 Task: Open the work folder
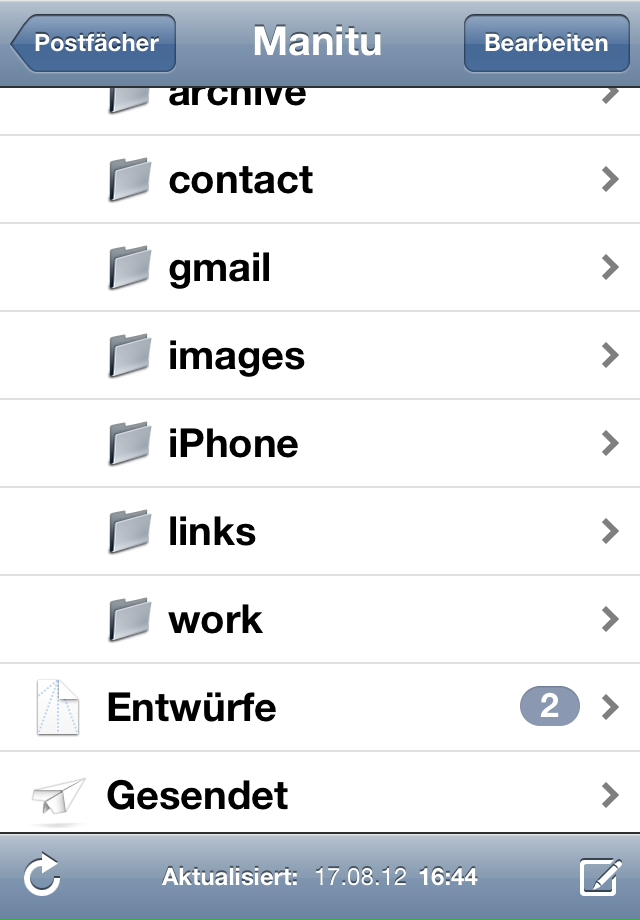pos(320,620)
